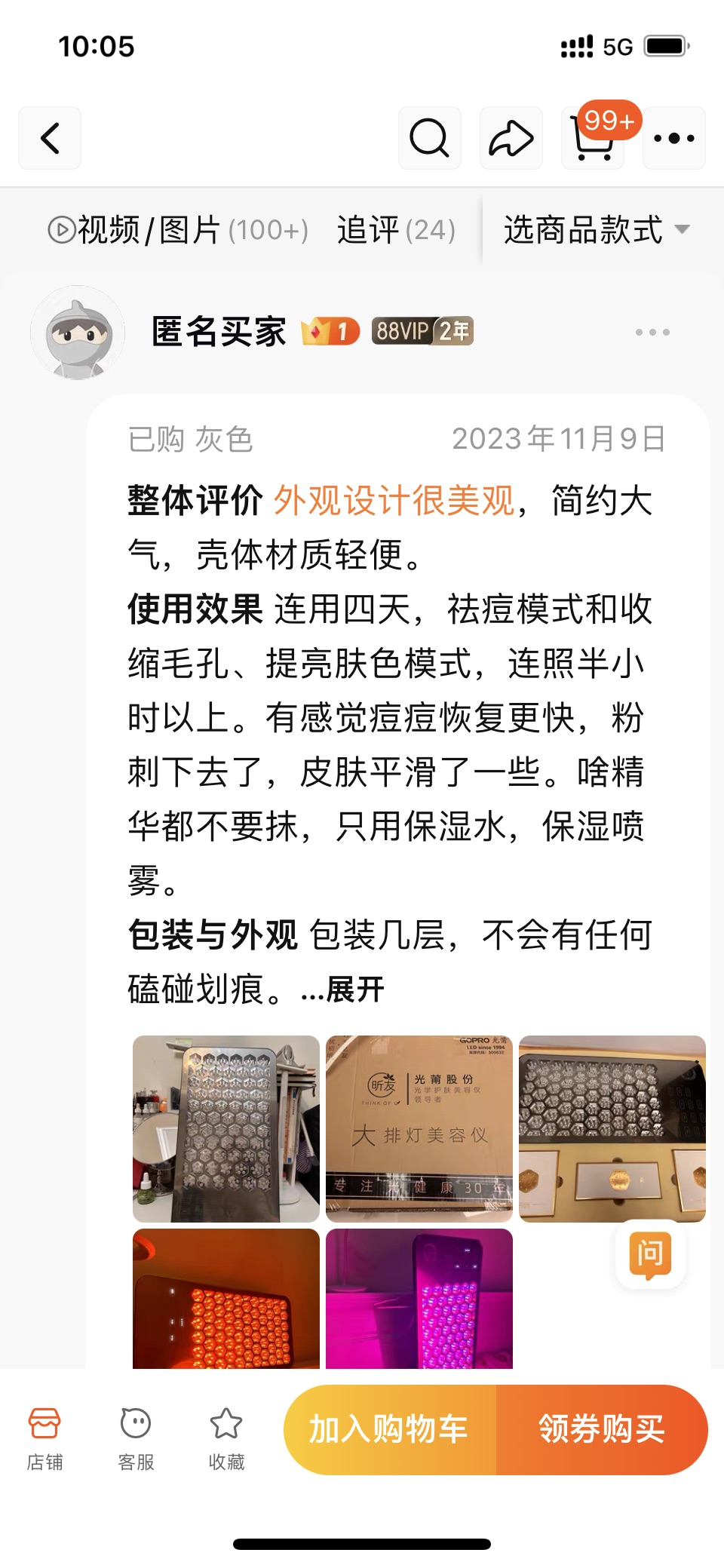The image size is (724, 1568).
Task: View the review photo of the pink glowing panel
Action: (419, 1299)
